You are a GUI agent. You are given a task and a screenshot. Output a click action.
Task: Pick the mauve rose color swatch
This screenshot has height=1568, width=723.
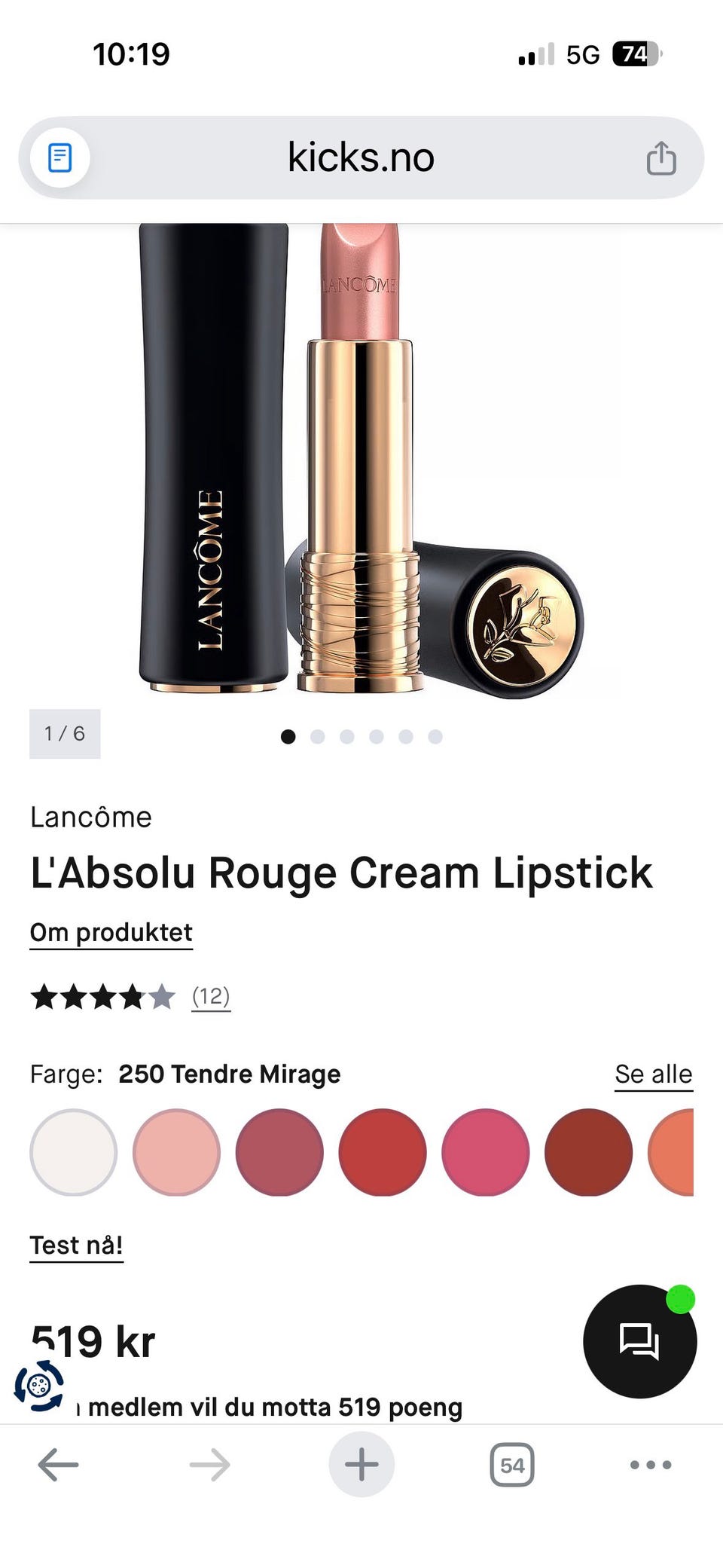pos(279,1152)
